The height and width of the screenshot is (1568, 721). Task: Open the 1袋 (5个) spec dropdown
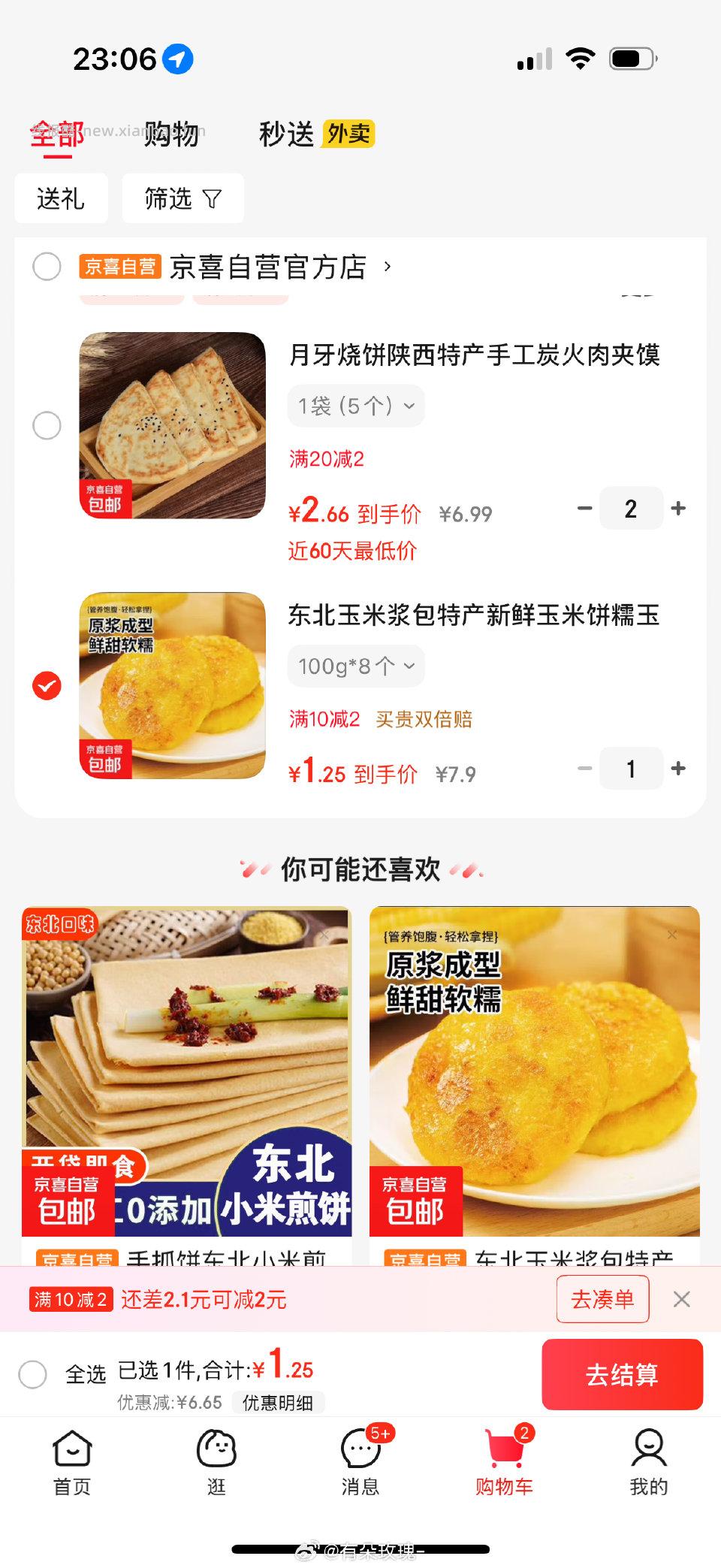pyautogui.click(x=355, y=405)
